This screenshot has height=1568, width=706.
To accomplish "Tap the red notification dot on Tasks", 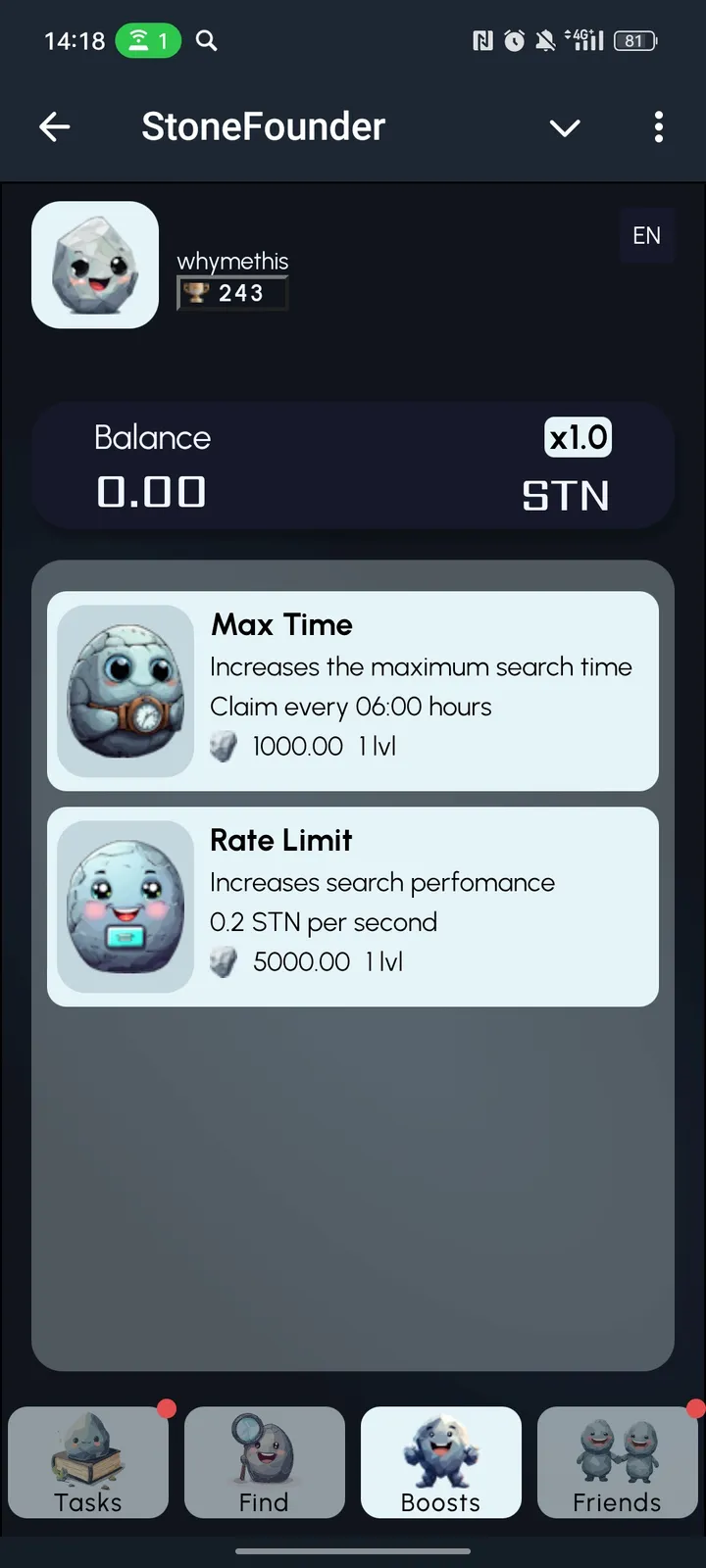I will [x=167, y=1409].
